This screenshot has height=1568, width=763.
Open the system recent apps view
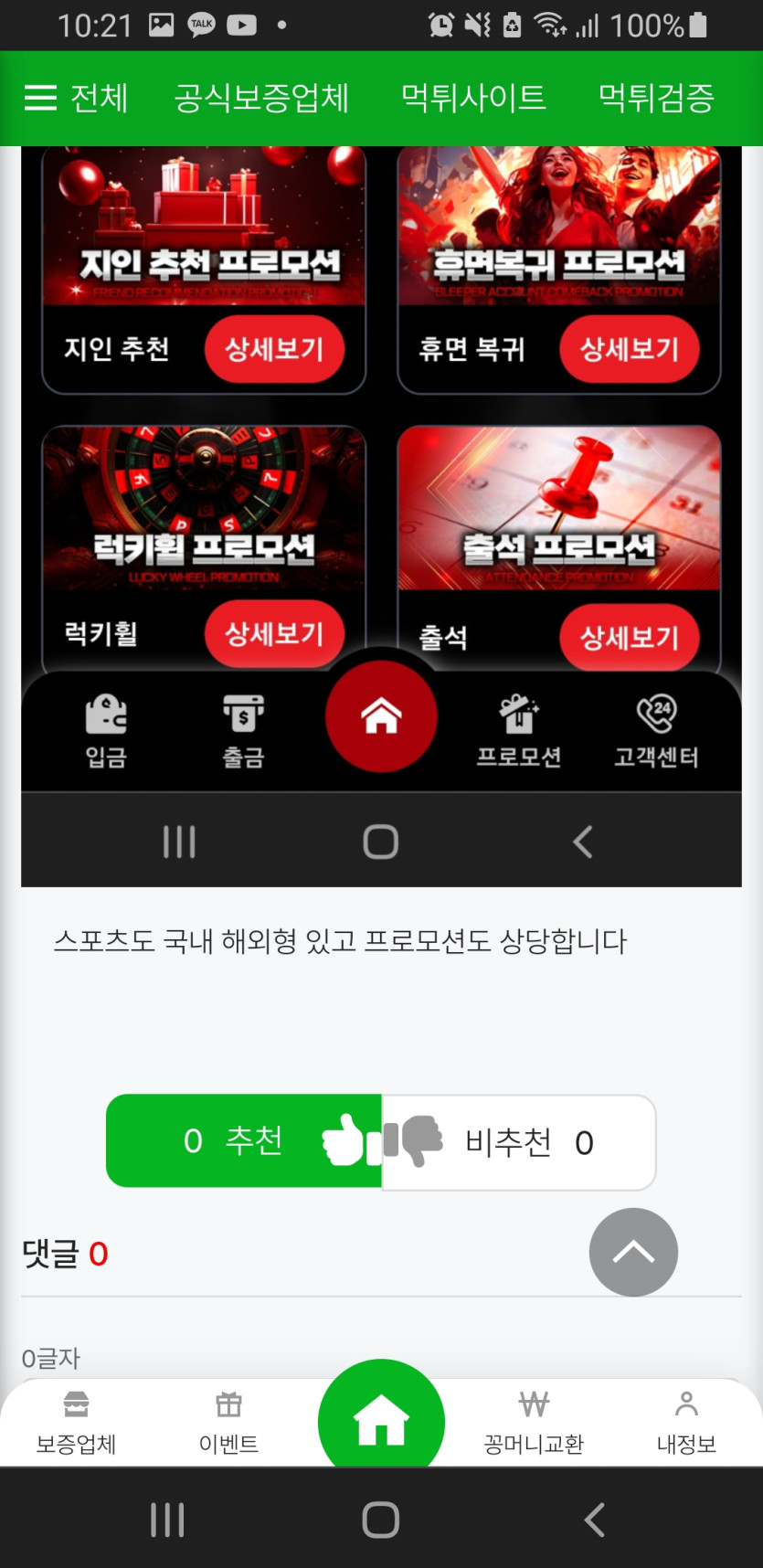pyautogui.click(x=167, y=1520)
